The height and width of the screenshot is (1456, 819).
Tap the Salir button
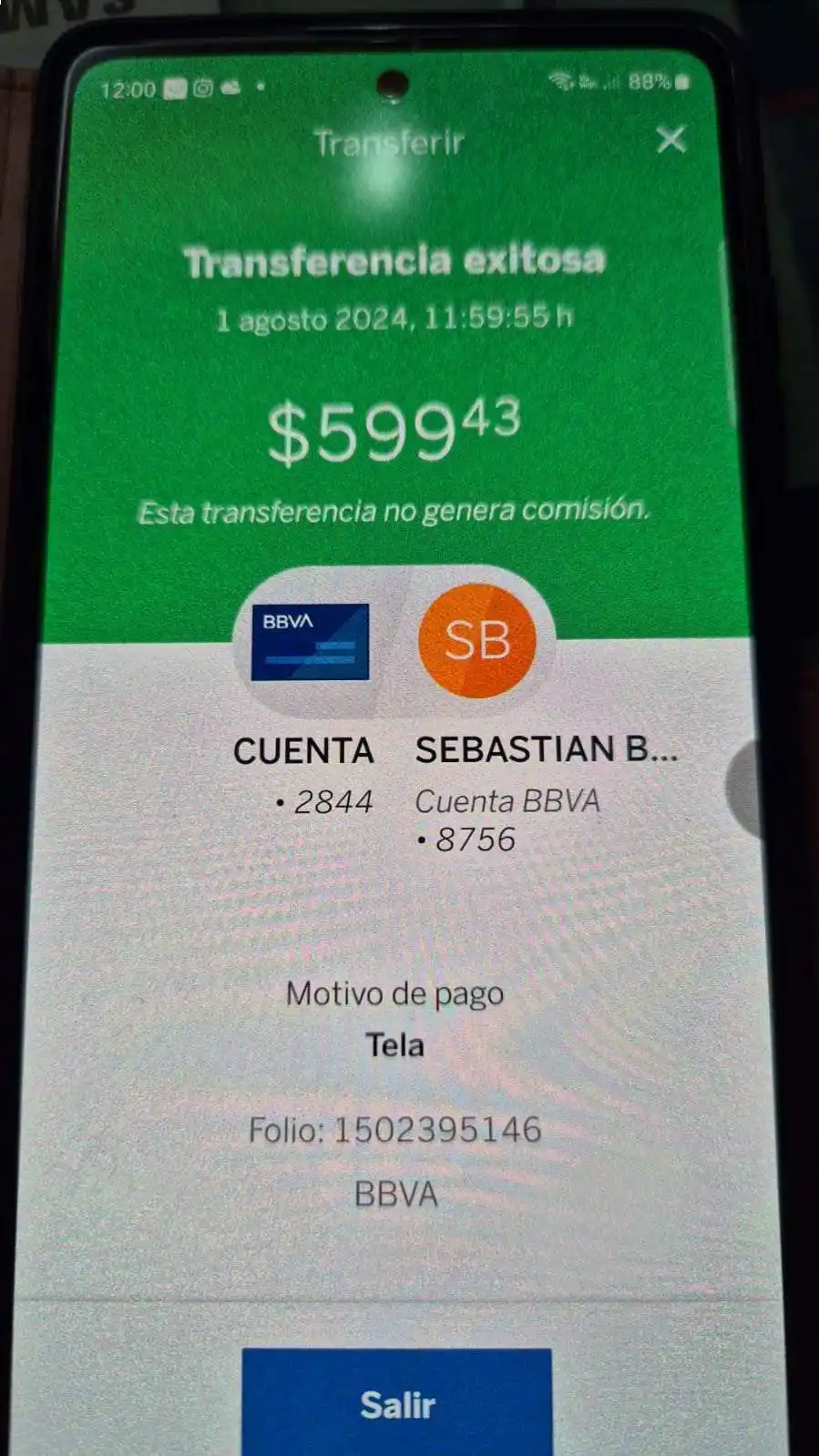point(397,1402)
